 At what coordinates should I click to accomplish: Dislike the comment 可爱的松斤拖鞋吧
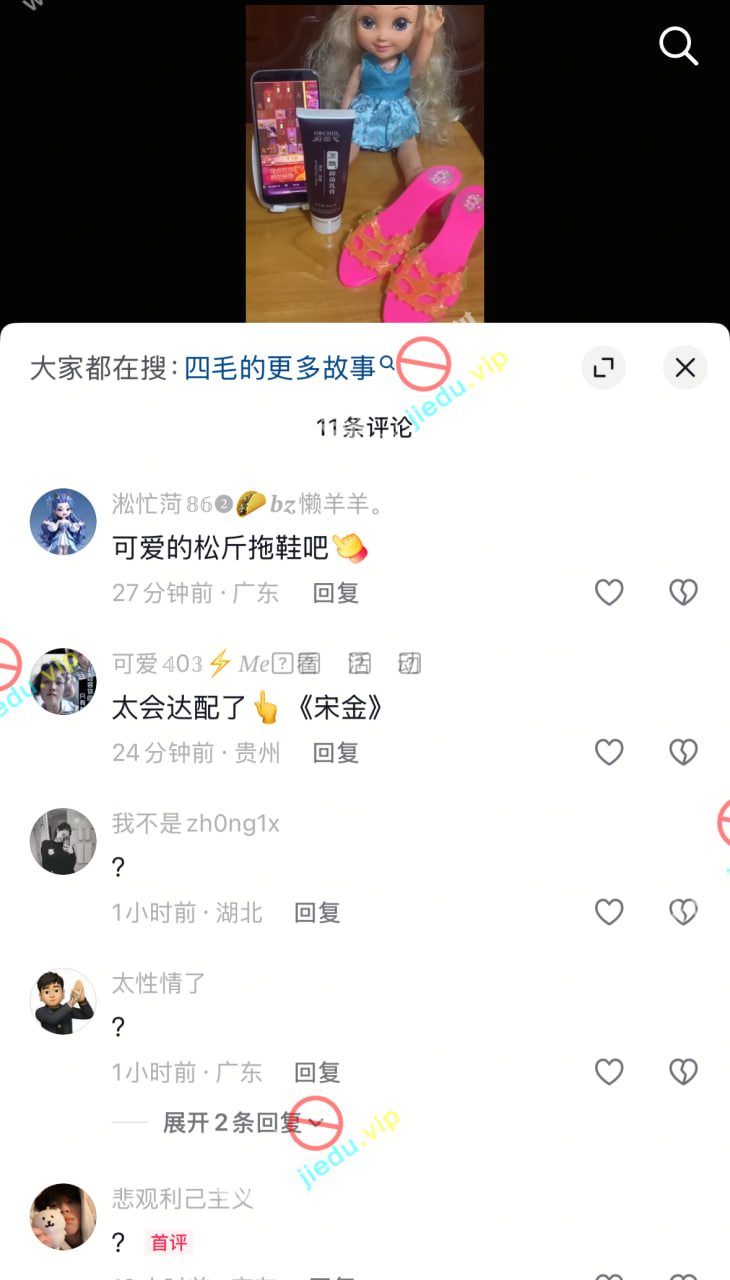pyautogui.click(x=683, y=593)
